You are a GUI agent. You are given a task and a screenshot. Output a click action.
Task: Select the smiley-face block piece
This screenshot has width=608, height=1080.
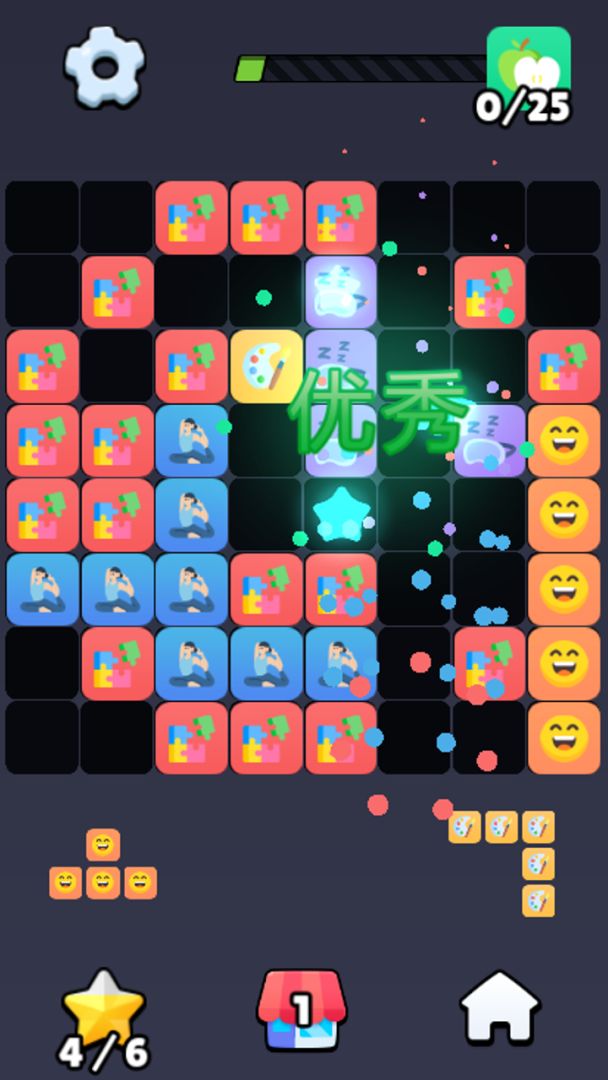(103, 866)
